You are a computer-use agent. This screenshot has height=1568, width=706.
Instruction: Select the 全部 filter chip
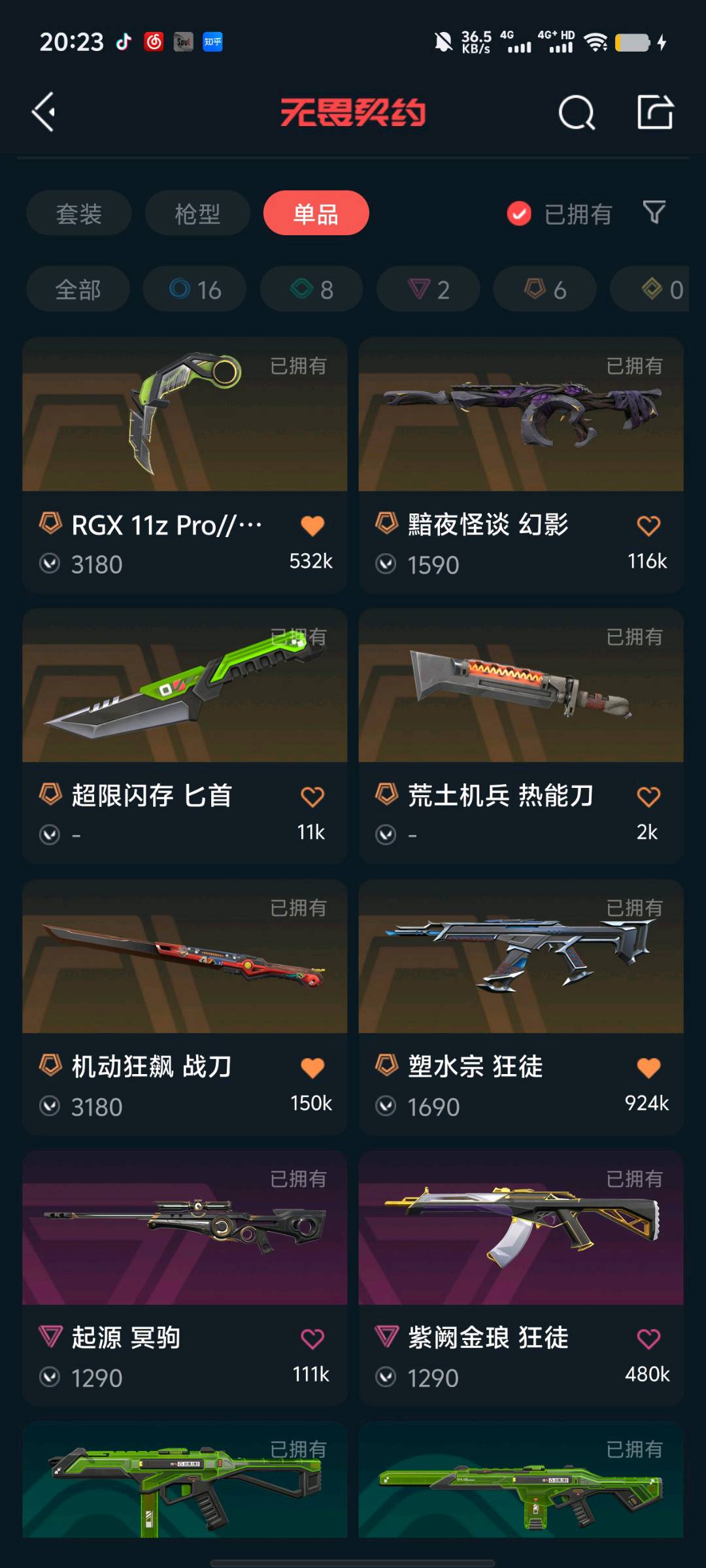pyautogui.click(x=78, y=289)
